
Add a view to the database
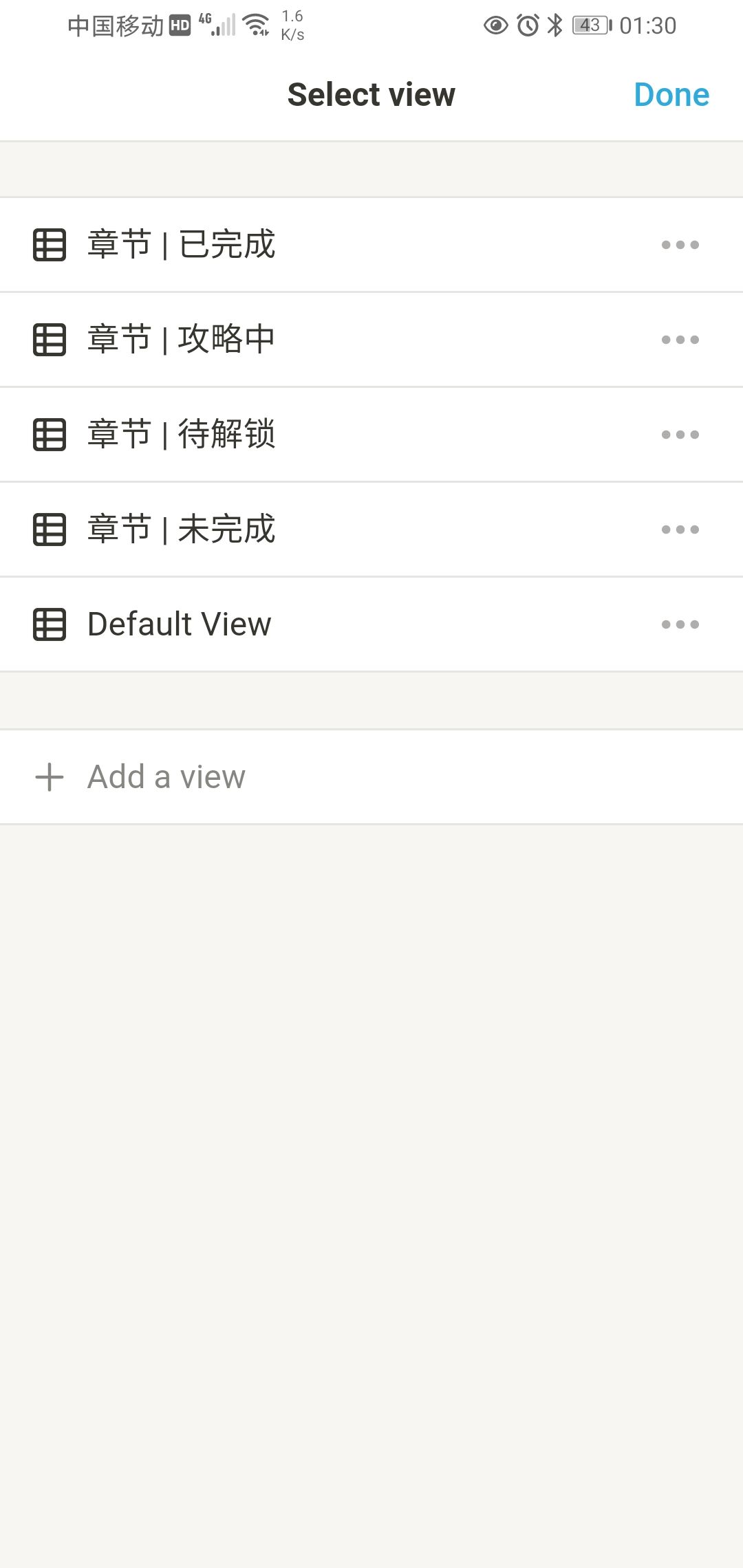pyautogui.click(x=166, y=777)
